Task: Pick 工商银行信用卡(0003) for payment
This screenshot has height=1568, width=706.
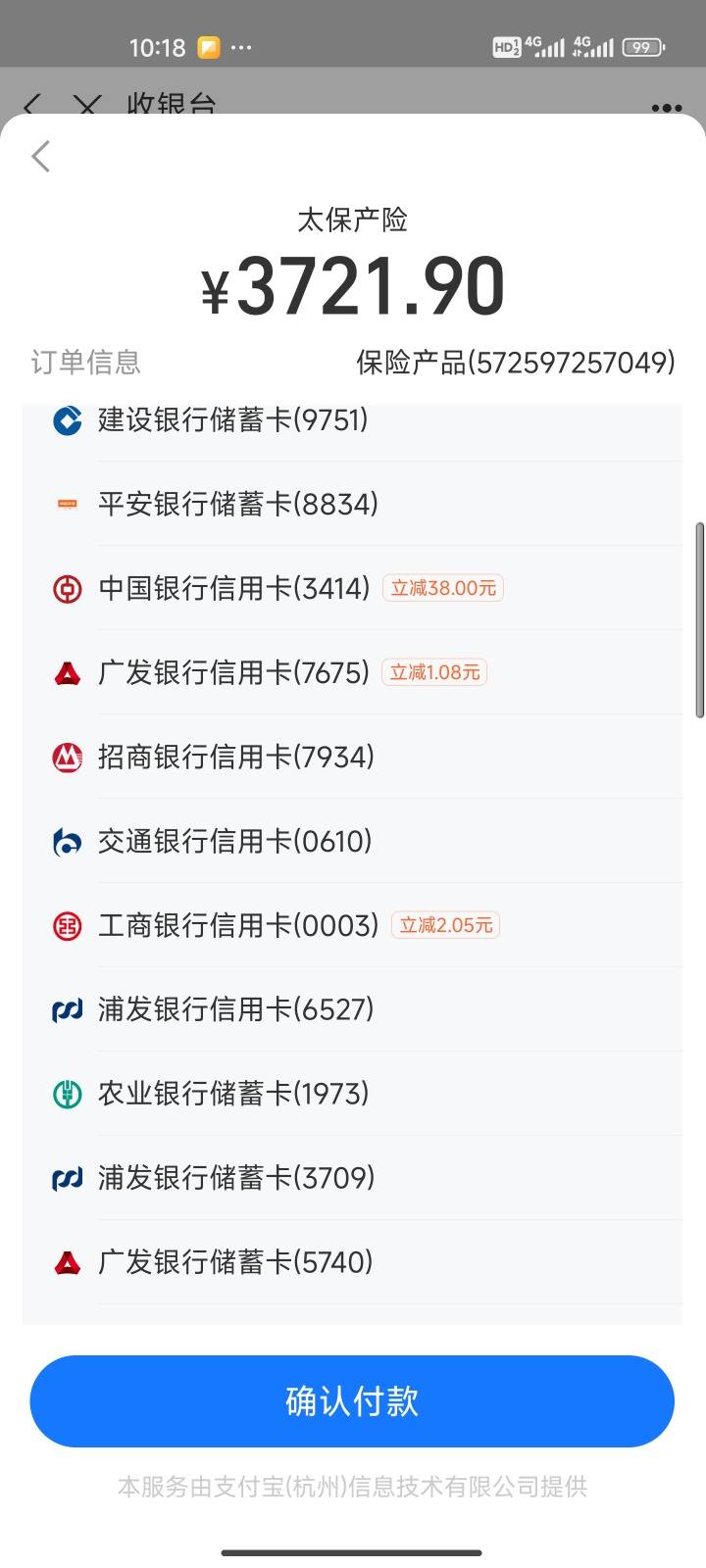Action: [352, 925]
